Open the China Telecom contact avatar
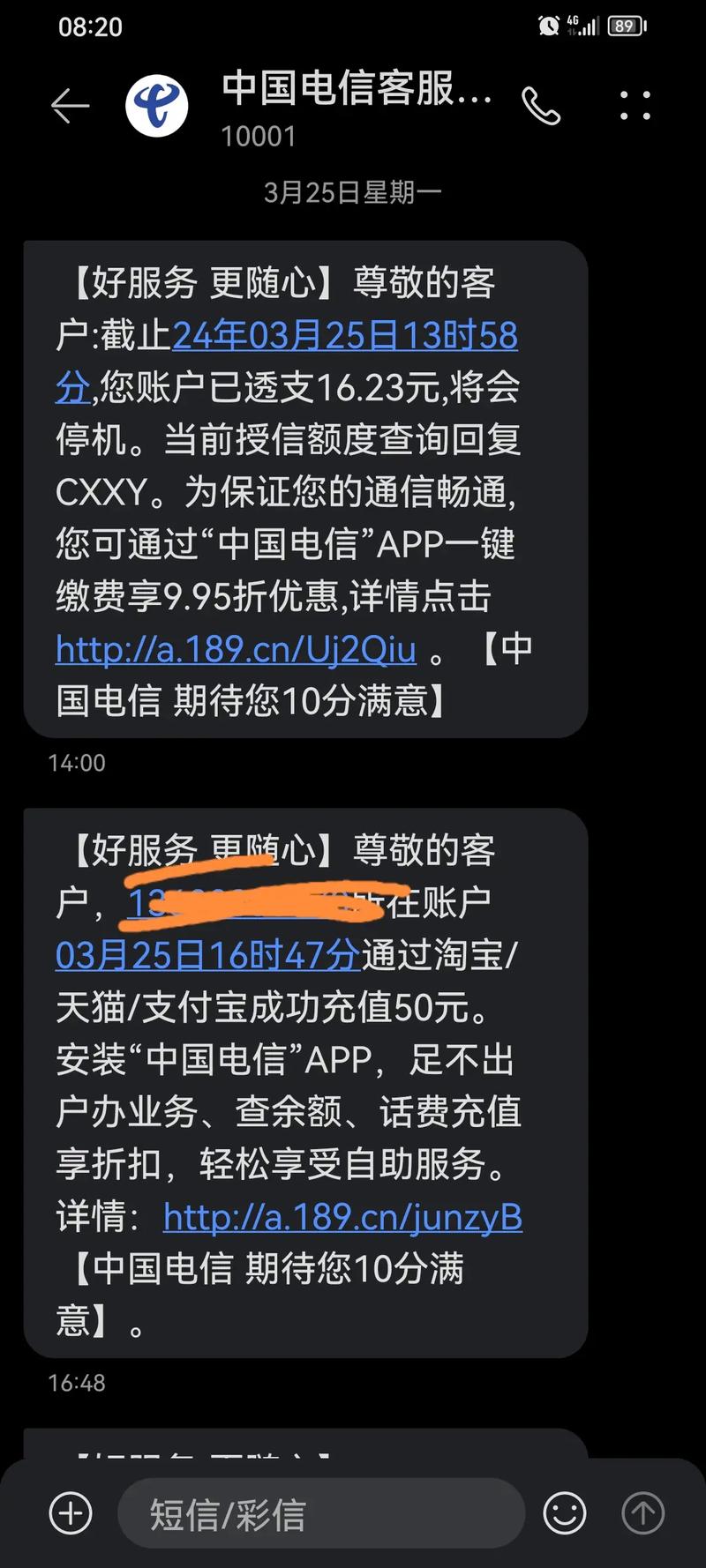706x1568 pixels. point(157,106)
